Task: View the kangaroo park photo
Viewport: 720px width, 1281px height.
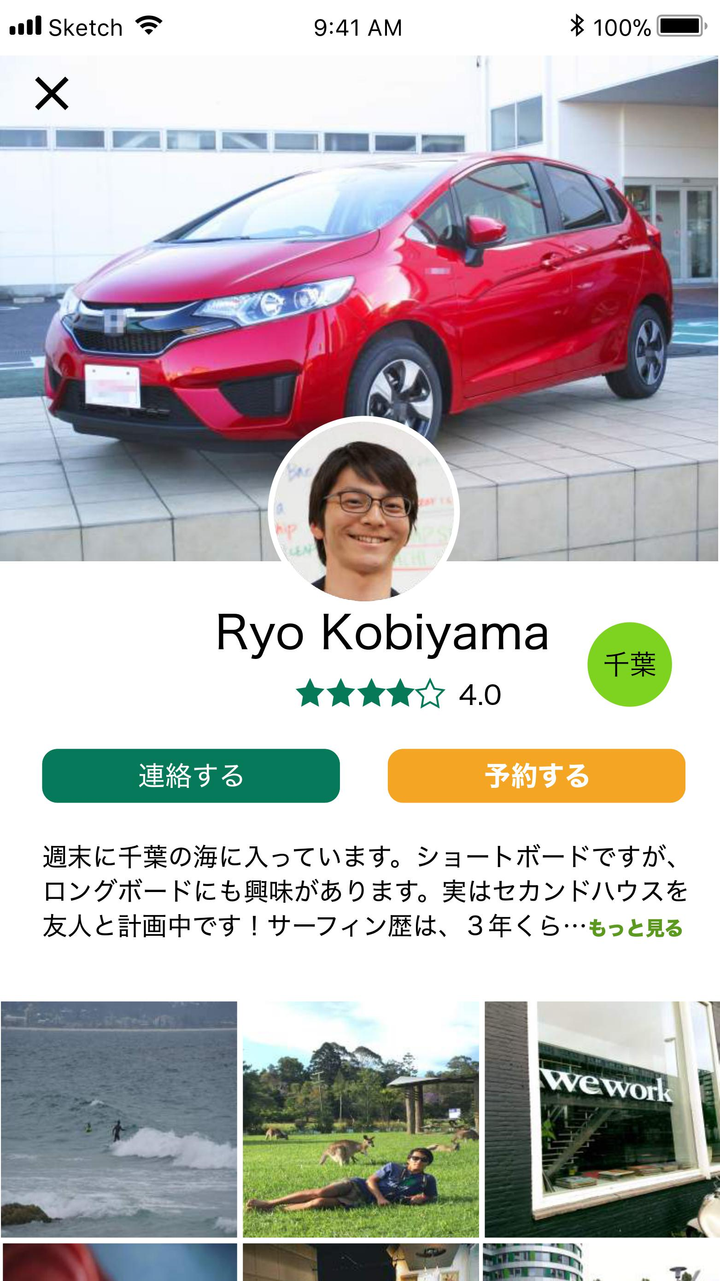Action: (x=361, y=1118)
